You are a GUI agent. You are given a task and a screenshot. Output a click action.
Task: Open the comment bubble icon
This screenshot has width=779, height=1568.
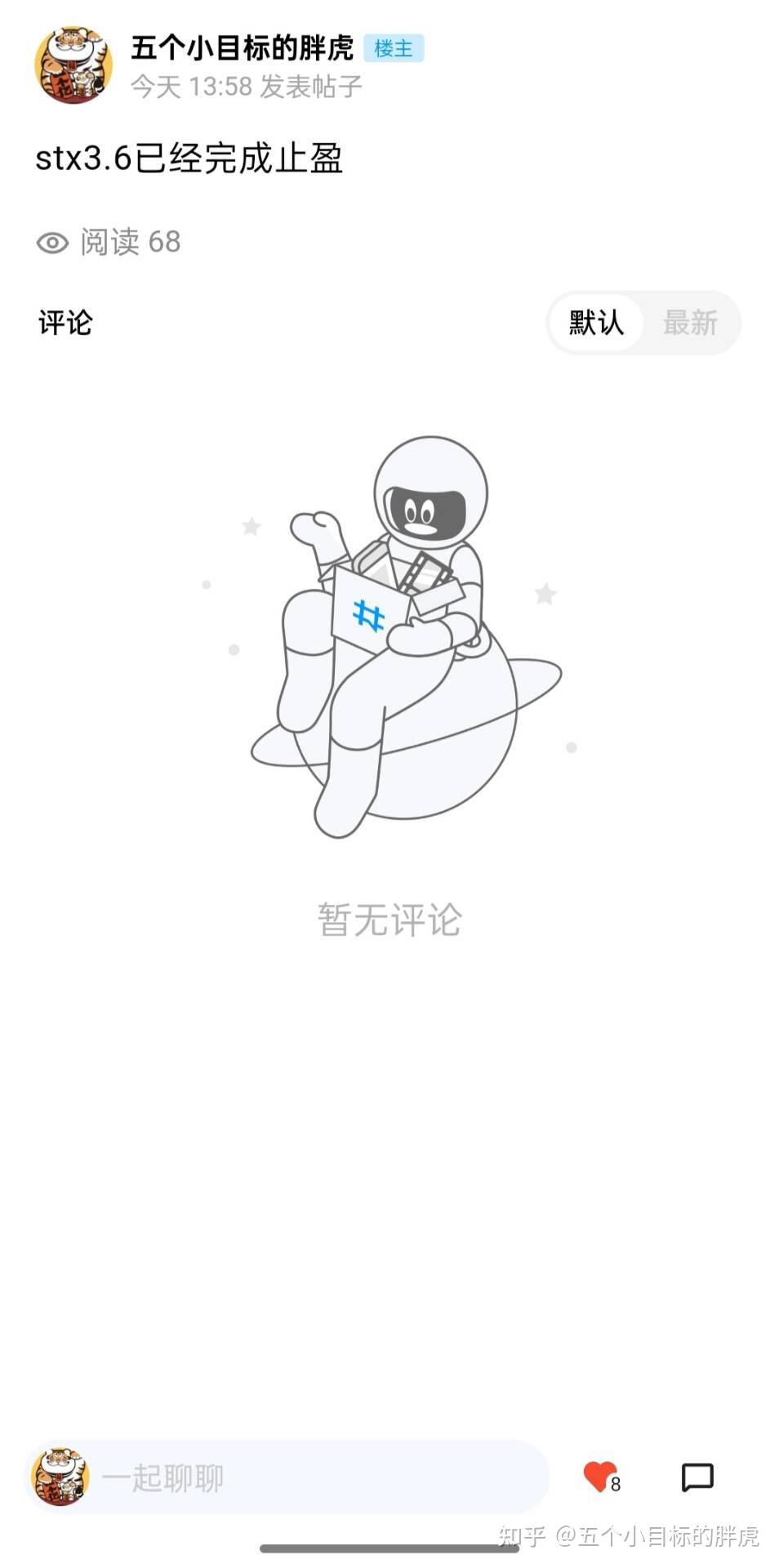click(697, 1477)
